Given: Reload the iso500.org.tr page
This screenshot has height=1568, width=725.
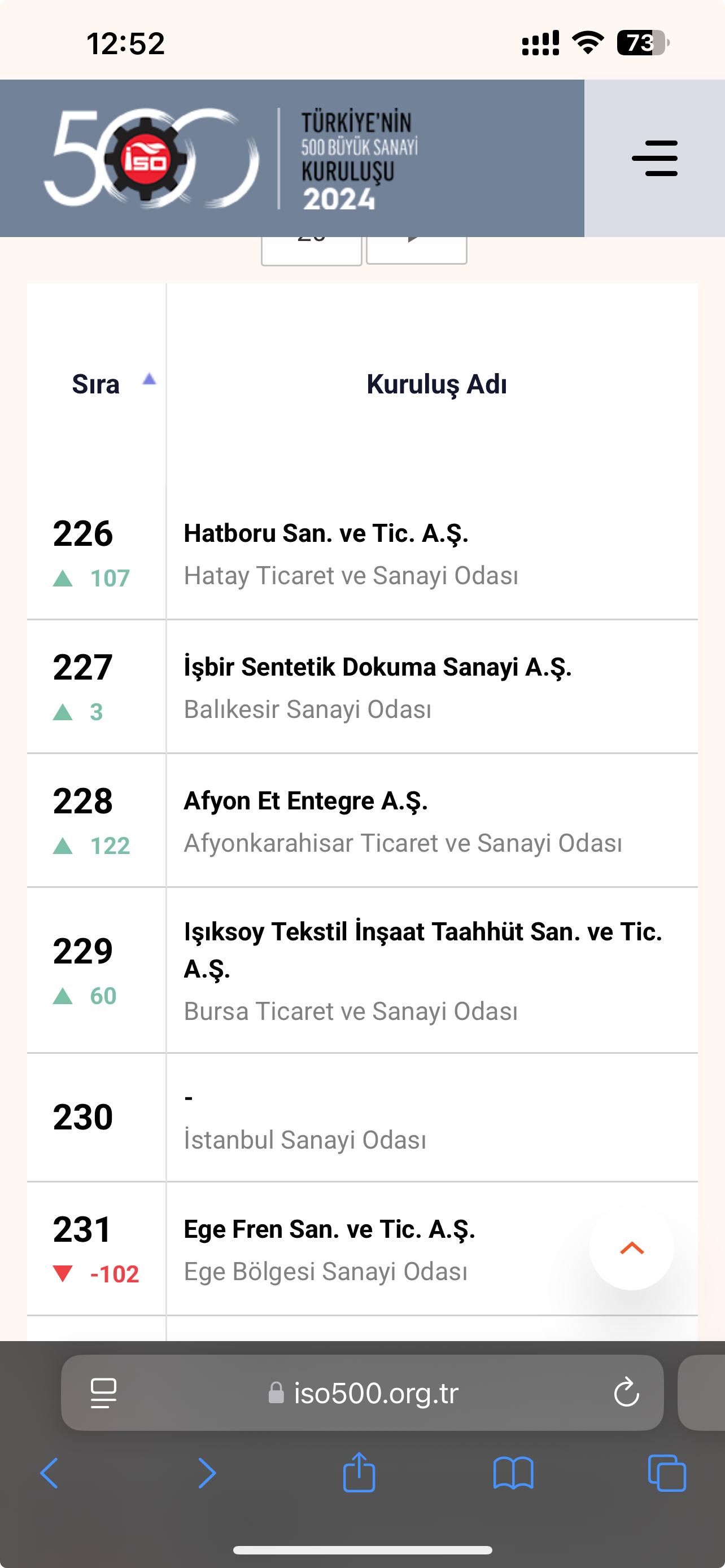Looking at the screenshot, I should (626, 1392).
